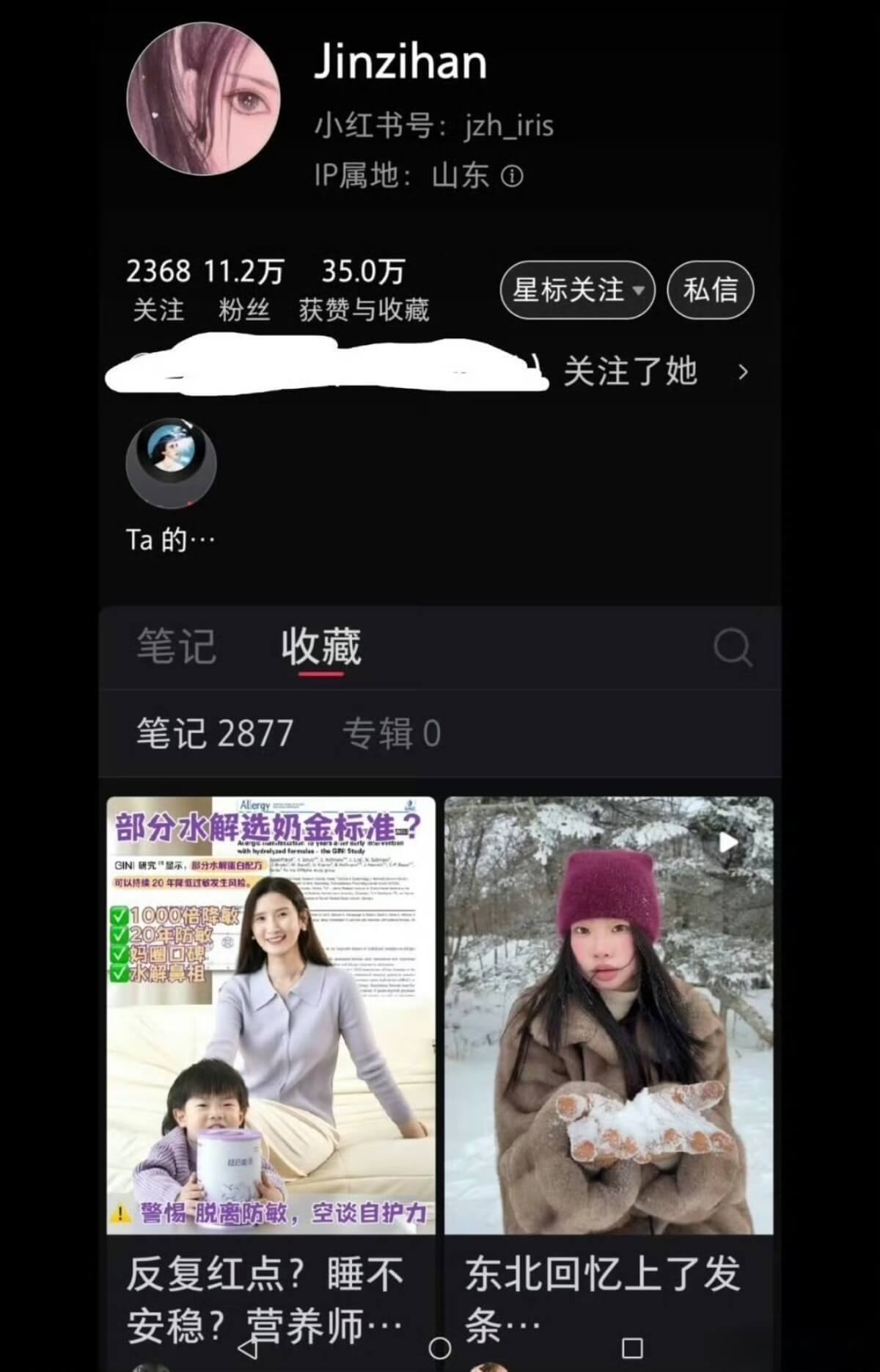Open the 星标关注 dropdown
Viewport: 880px width, 1372px height.
tap(577, 290)
